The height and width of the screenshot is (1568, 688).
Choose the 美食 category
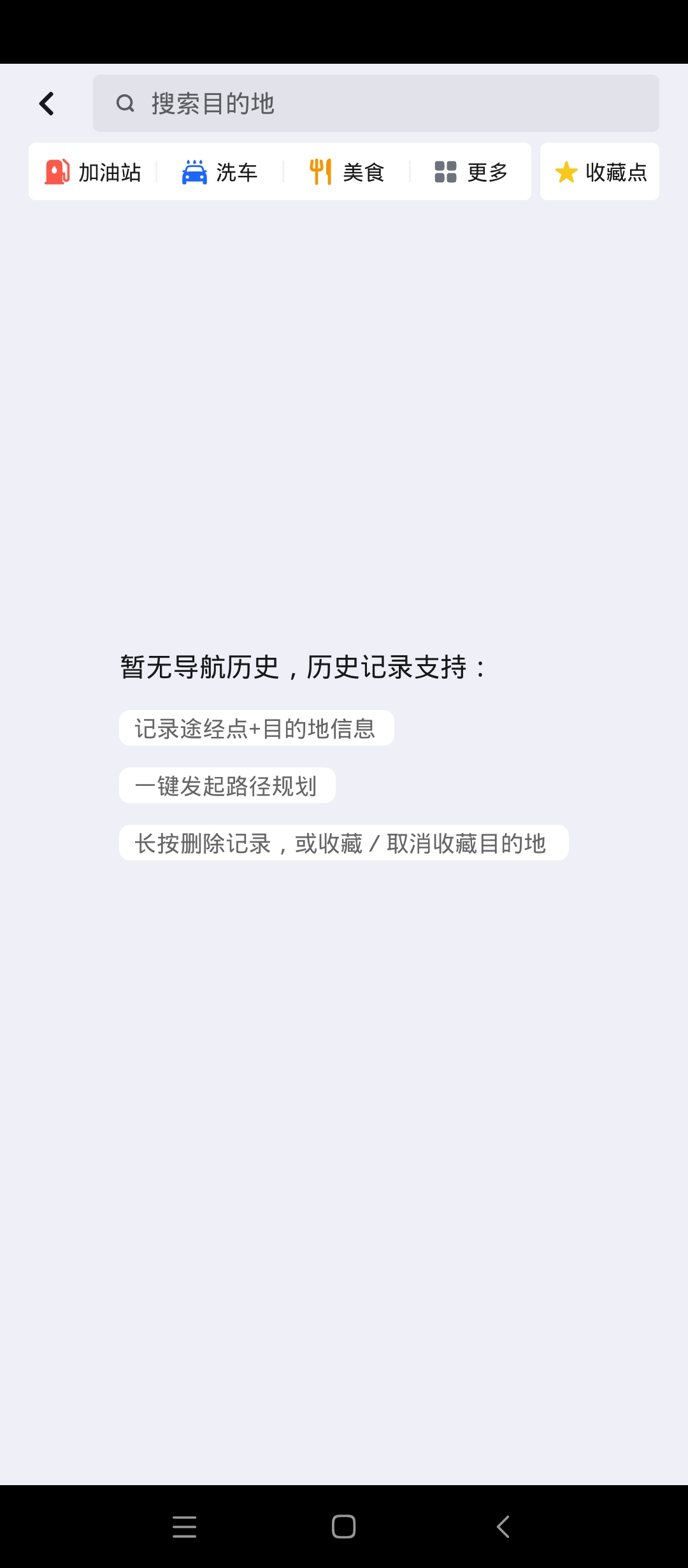click(347, 172)
